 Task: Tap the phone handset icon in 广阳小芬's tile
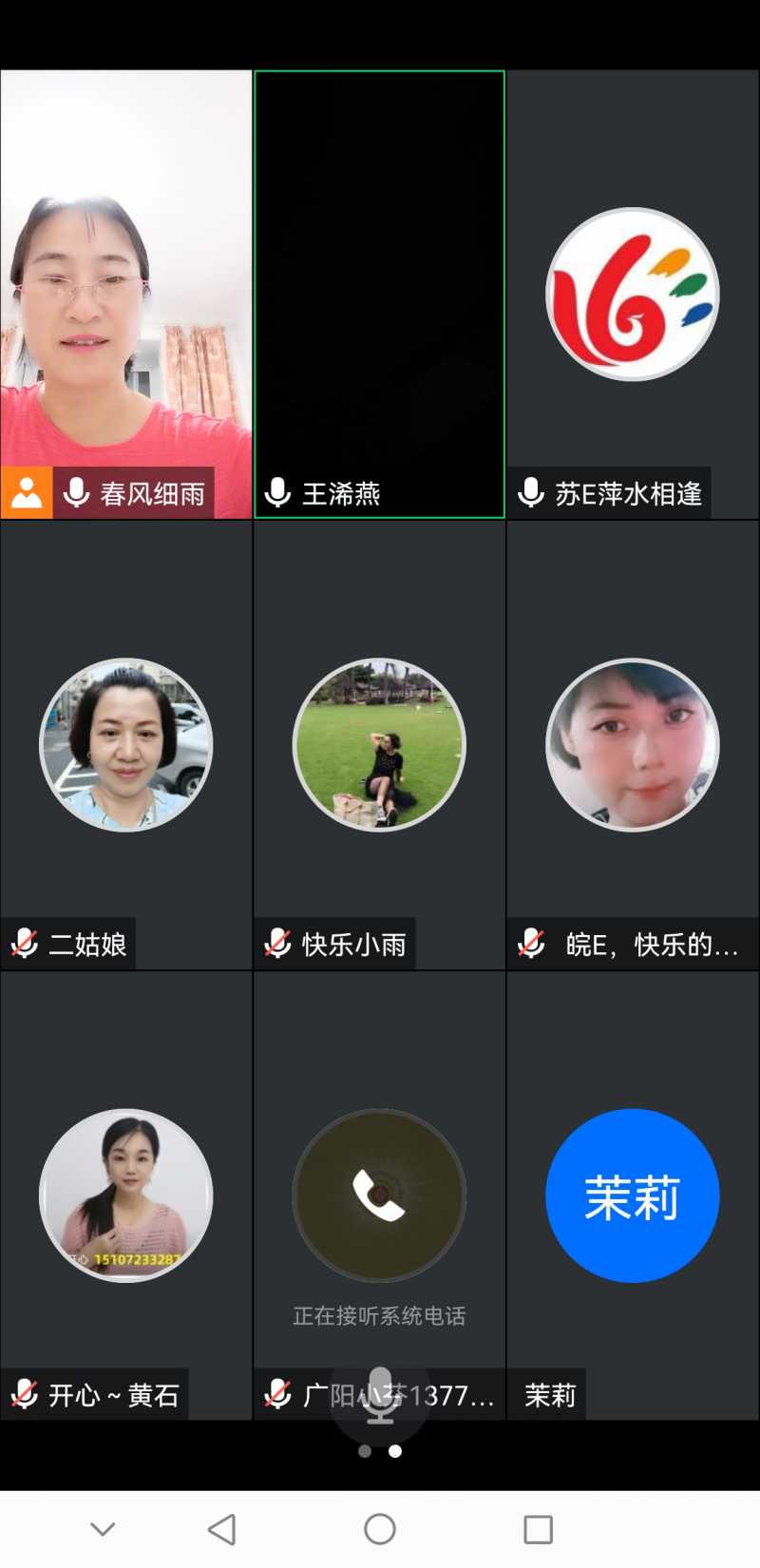pyautogui.click(x=379, y=1195)
